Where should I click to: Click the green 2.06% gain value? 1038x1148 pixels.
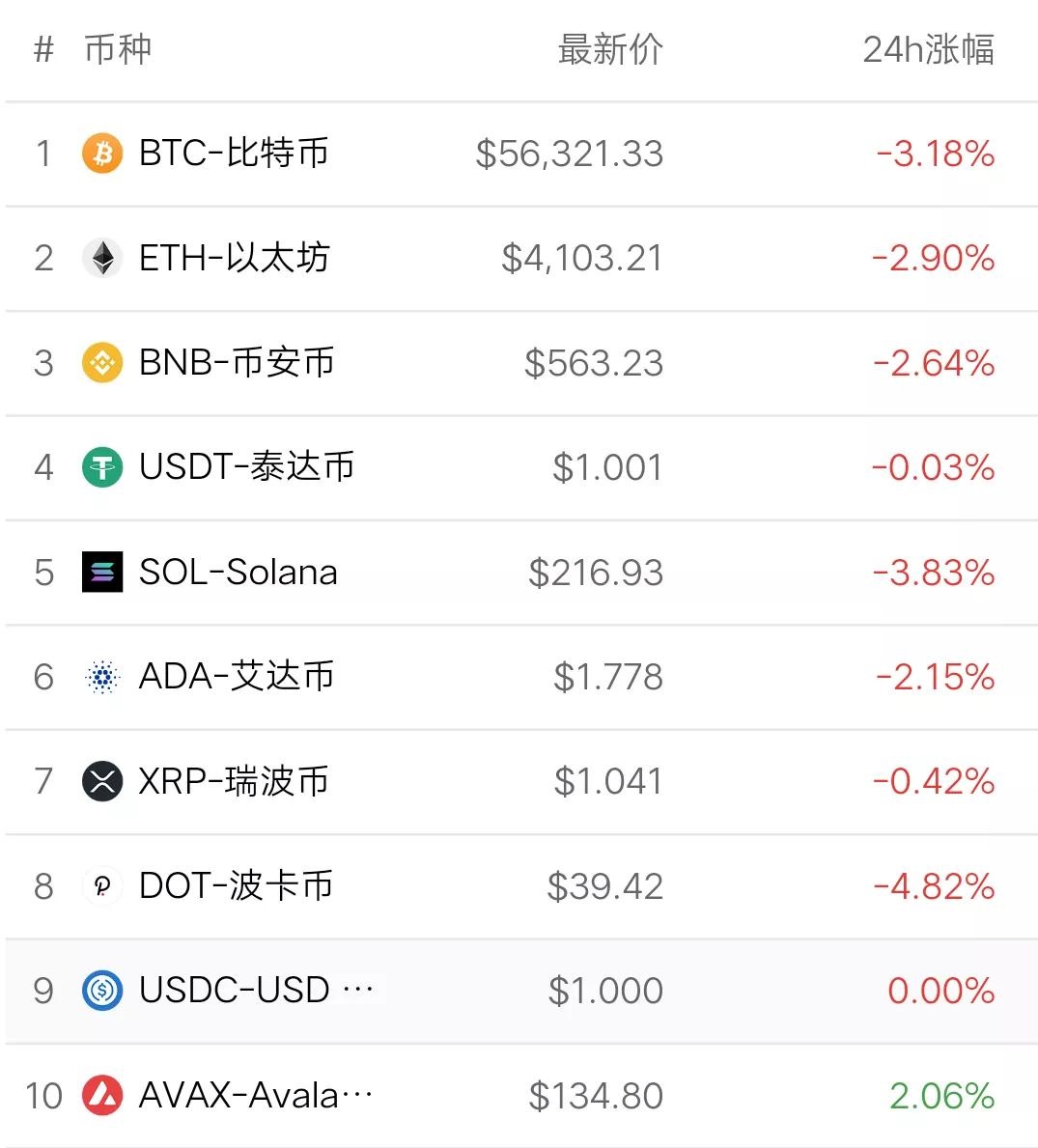tap(940, 1094)
